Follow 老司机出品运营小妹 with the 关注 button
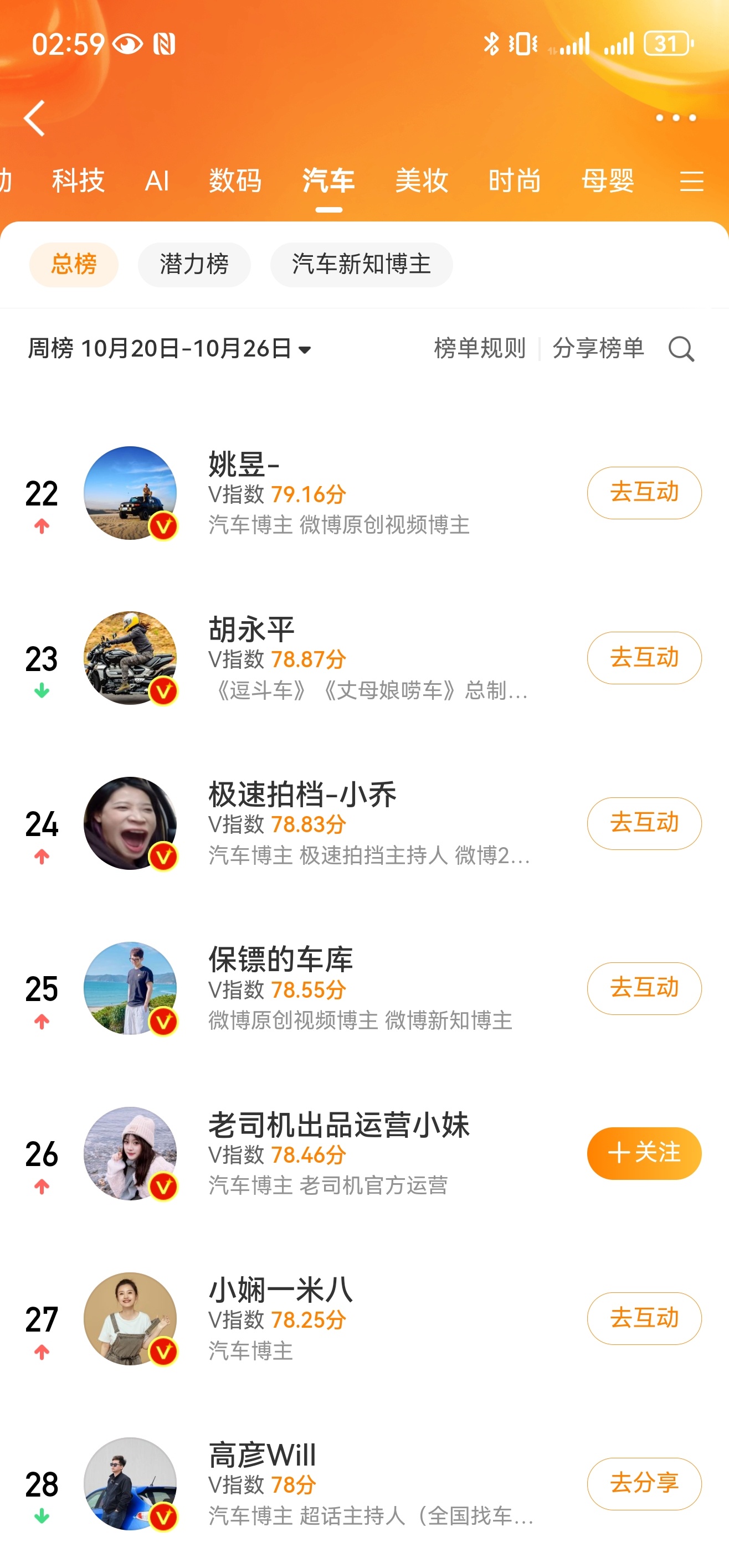Image resolution: width=729 pixels, height=1568 pixels. pos(644,1153)
